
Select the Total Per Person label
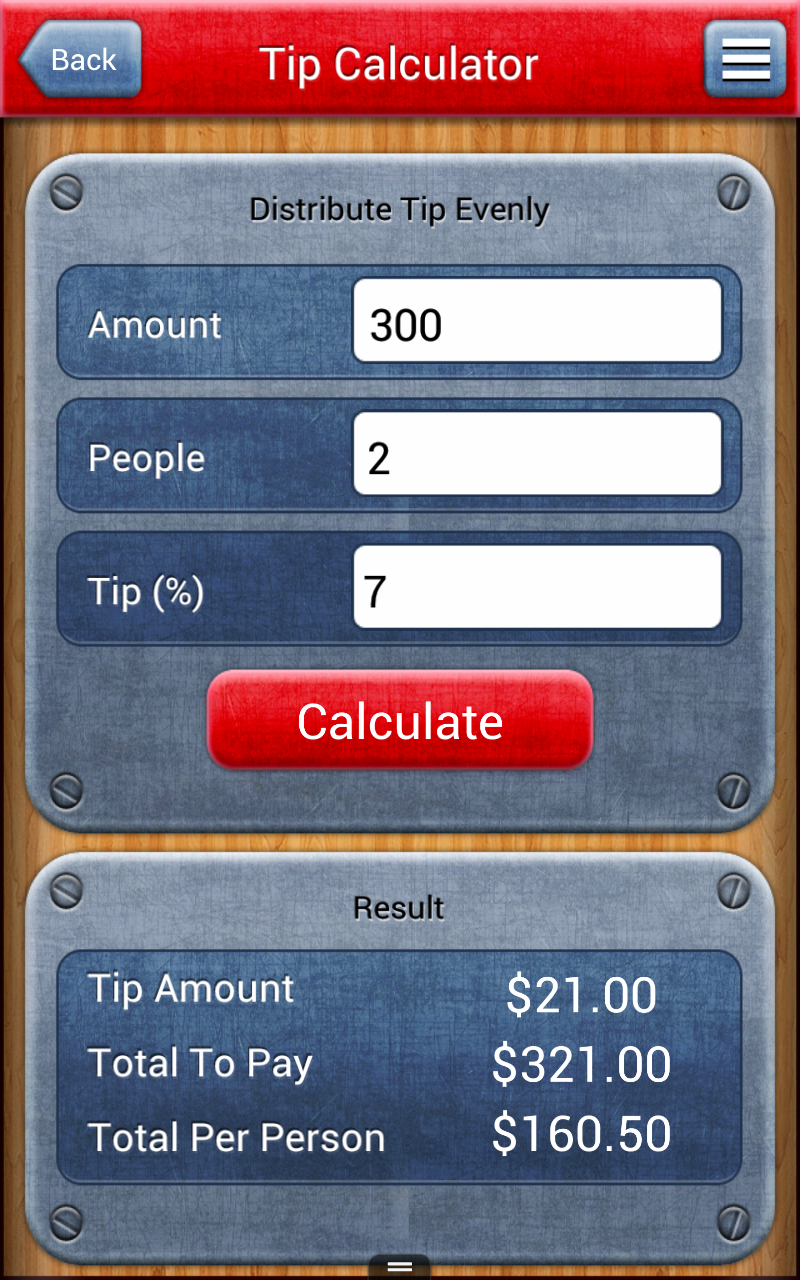[235, 1136]
